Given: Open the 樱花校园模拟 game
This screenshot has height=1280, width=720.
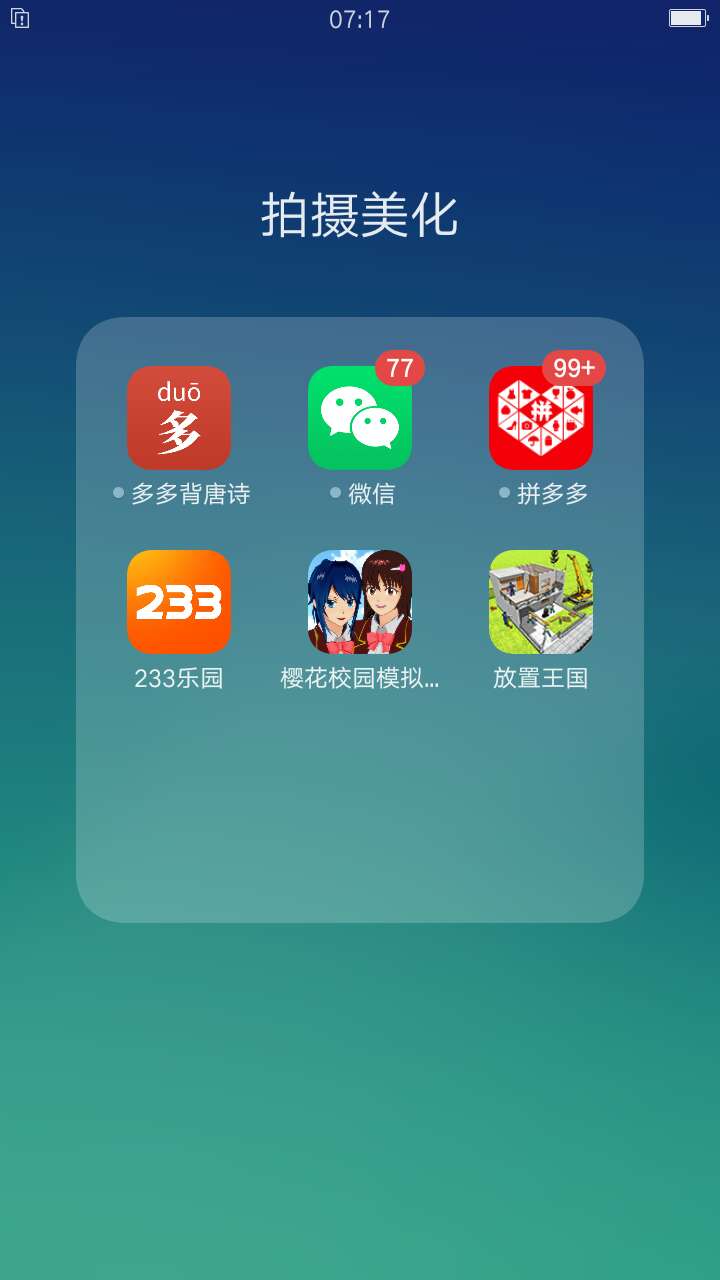Looking at the screenshot, I should click(360, 602).
